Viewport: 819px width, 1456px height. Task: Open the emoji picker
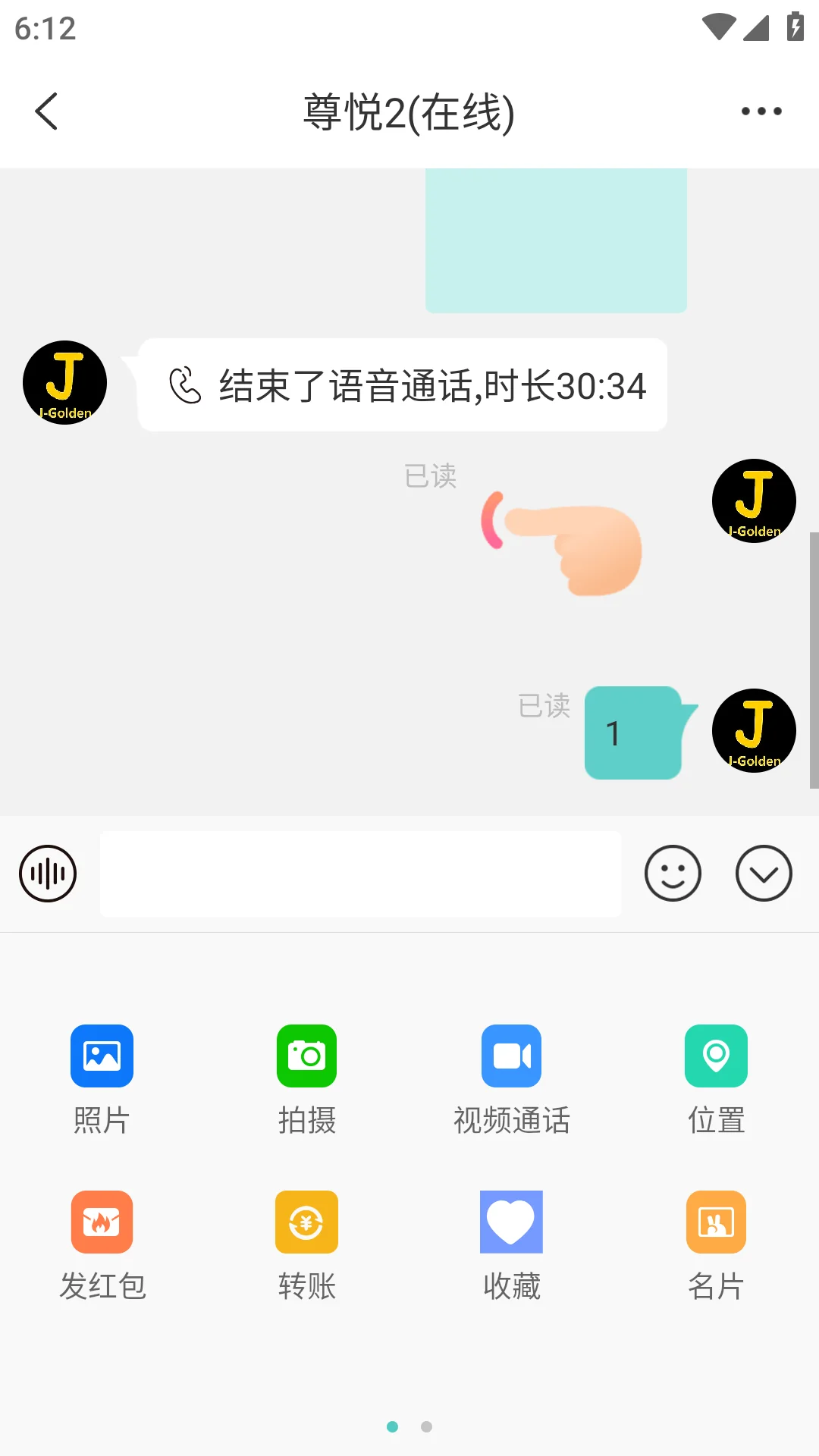tap(673, 874)
